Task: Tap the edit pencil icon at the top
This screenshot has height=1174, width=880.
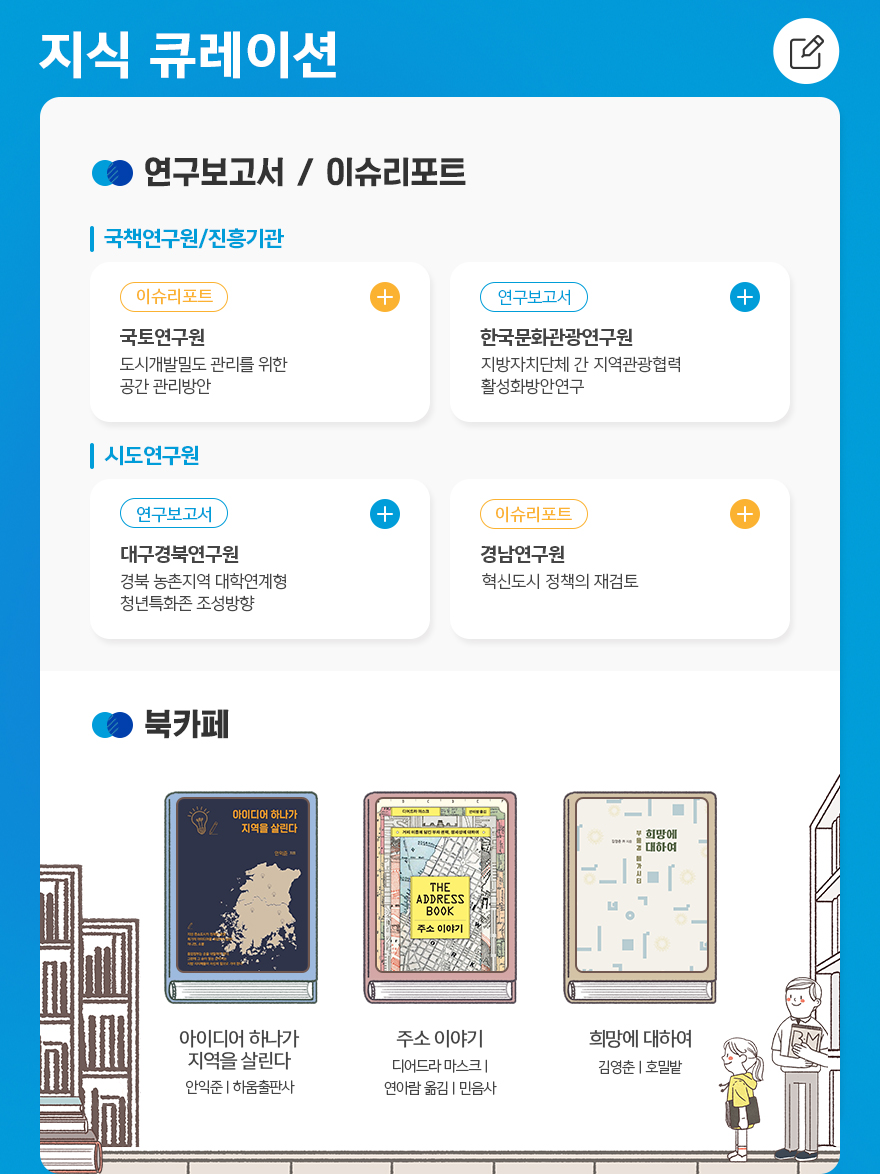Action: [806, 51]
